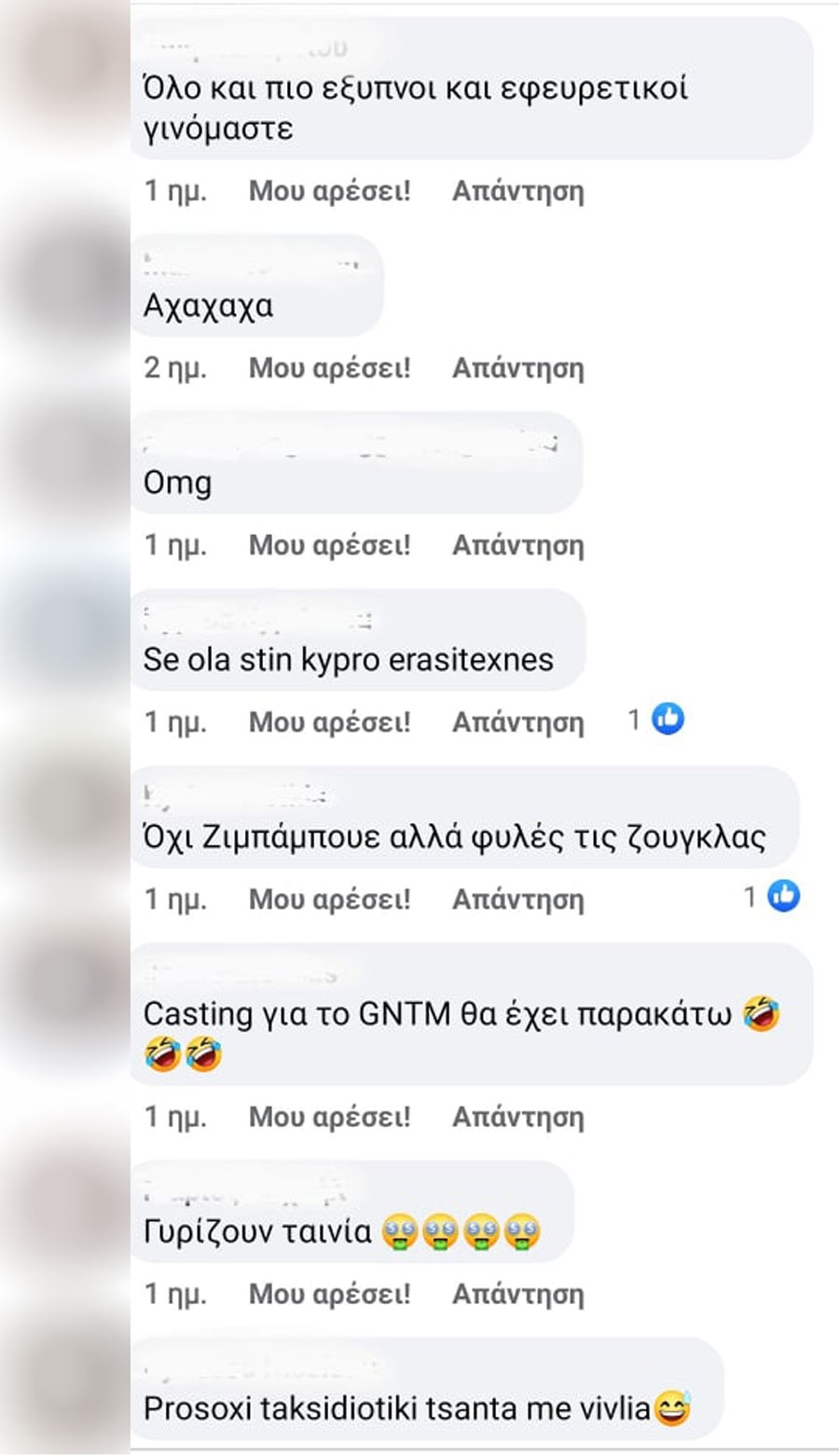839x1456 pixels.
Task: Like the 'Γυρίζουν ταινία' comment
Action: coord(329,1294)
